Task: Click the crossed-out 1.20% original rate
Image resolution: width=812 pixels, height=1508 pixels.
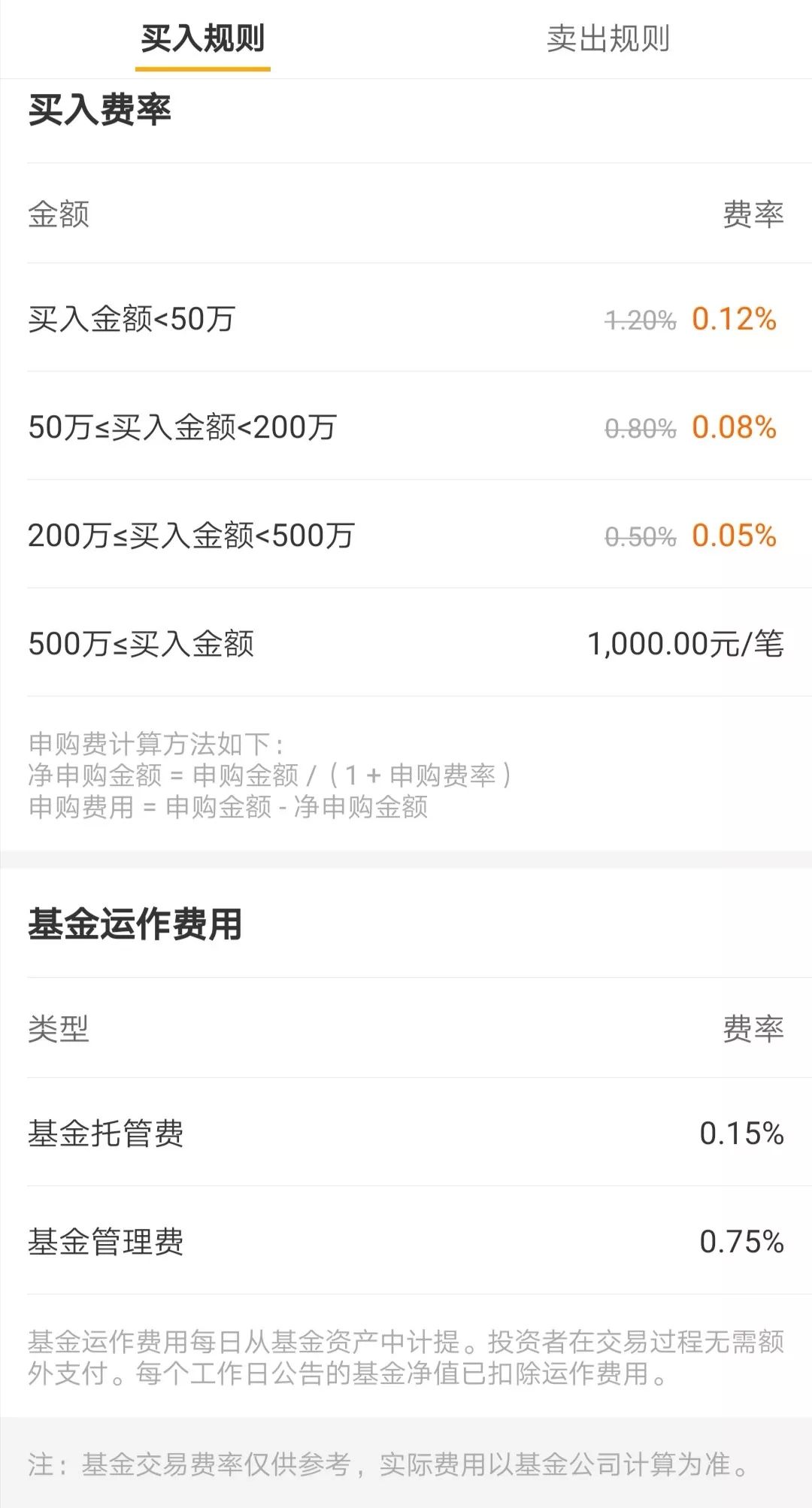Action: (x=640, y=321)
